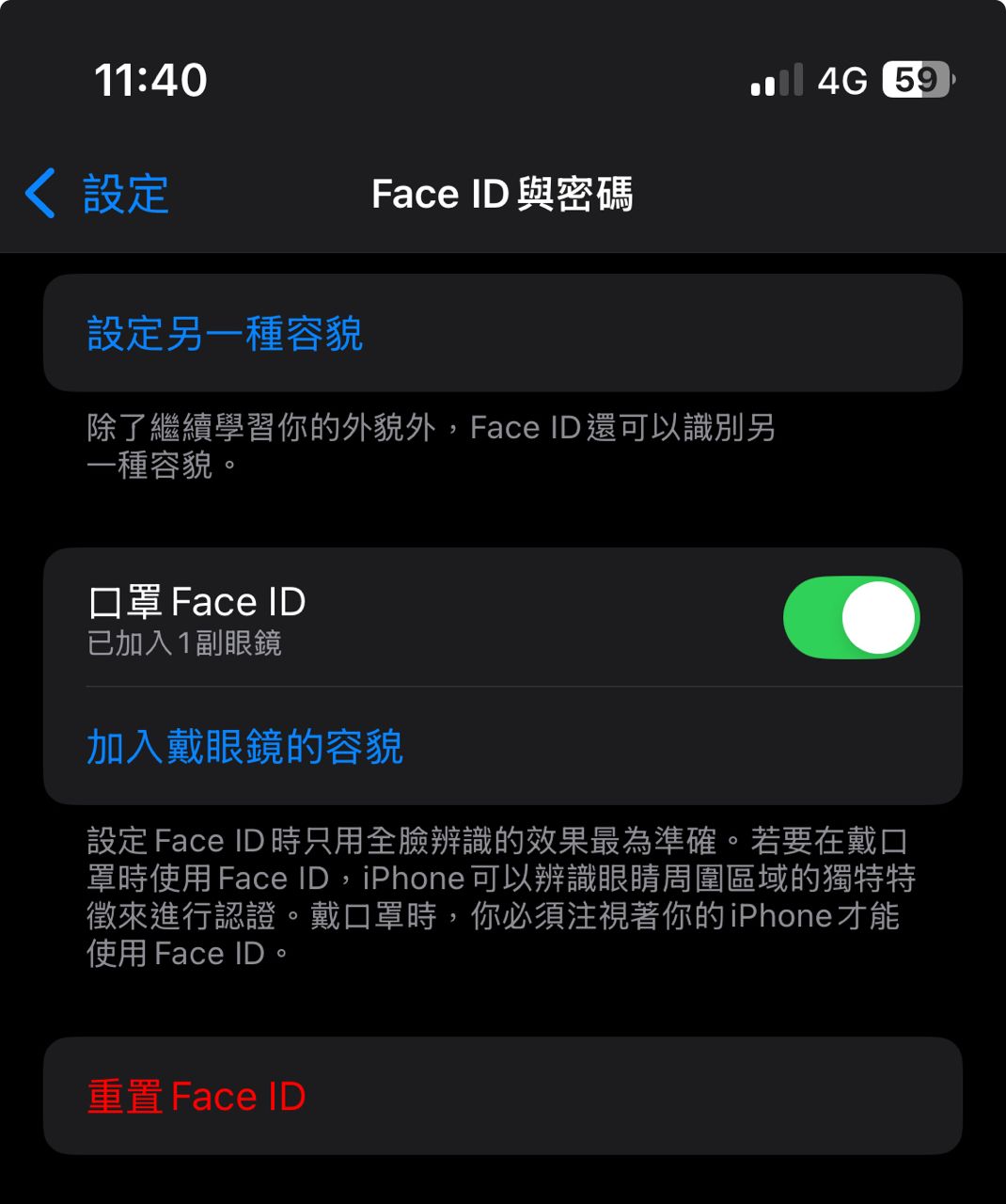Select 加入戴眼鏡的容貌
The width and height of the screenshot is (1006, 1204).
click(244, 747)
